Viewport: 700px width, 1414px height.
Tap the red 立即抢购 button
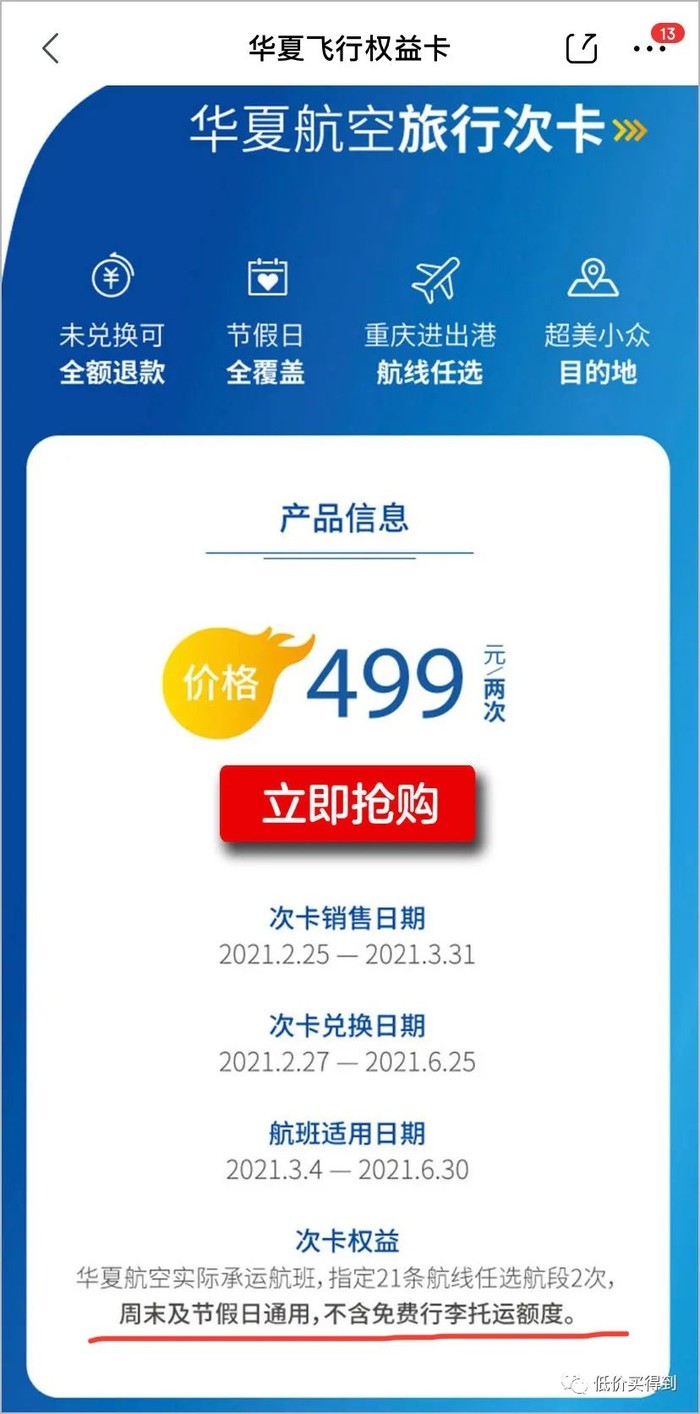[347, 804]
